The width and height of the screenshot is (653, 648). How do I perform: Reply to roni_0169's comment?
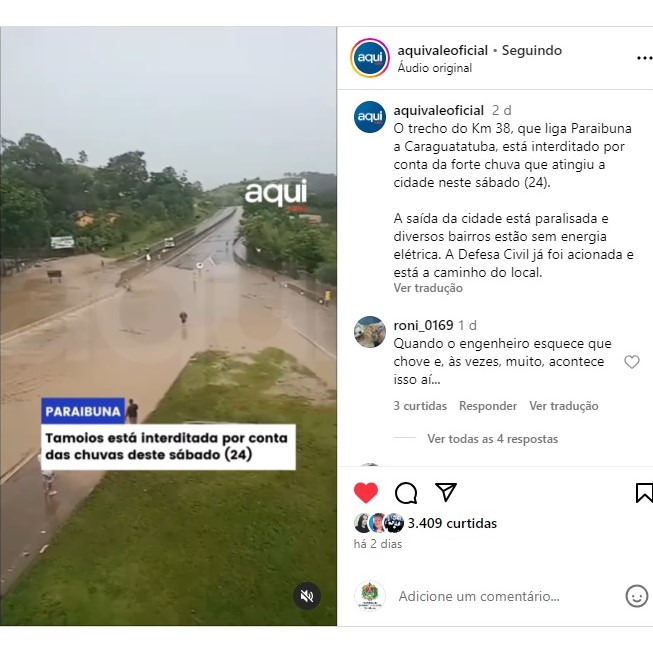coord(488,406)
